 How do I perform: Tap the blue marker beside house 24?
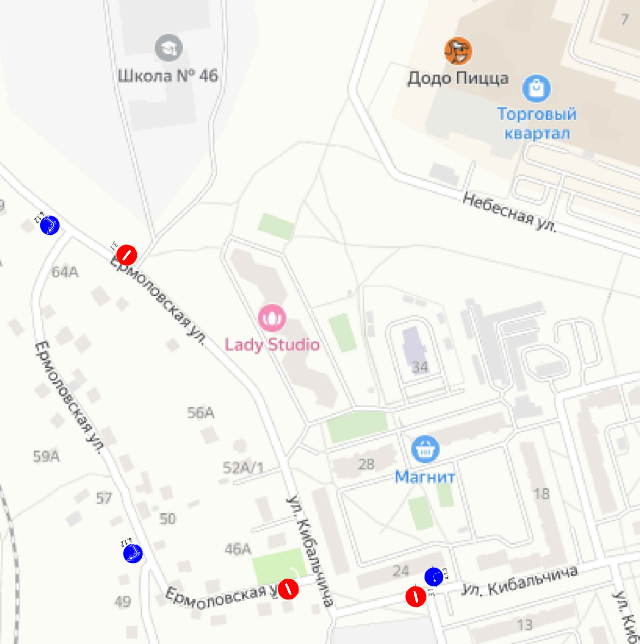coord(434,576)
